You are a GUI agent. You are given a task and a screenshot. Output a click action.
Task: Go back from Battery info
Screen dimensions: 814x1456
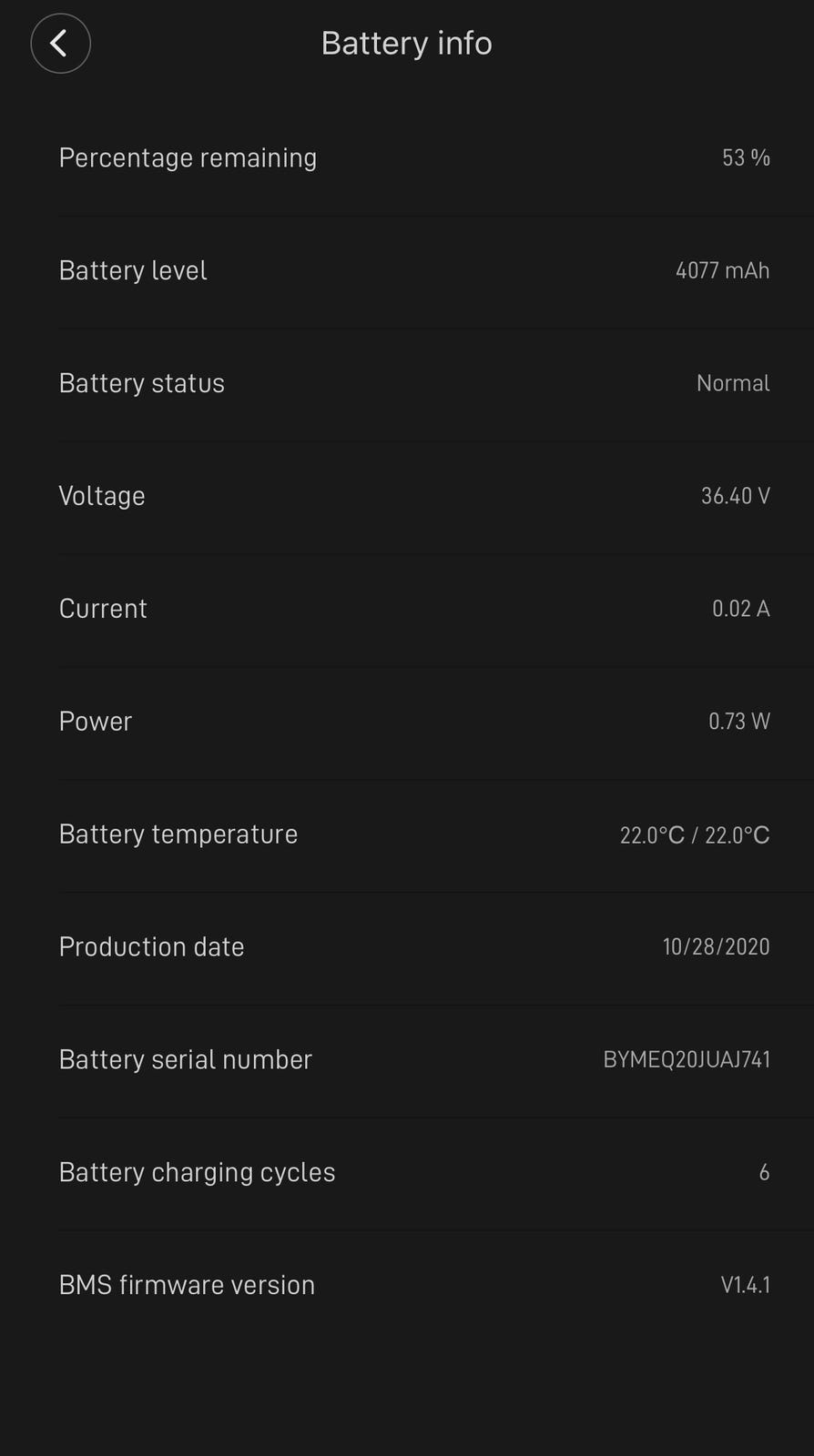[x=60, y=43]
